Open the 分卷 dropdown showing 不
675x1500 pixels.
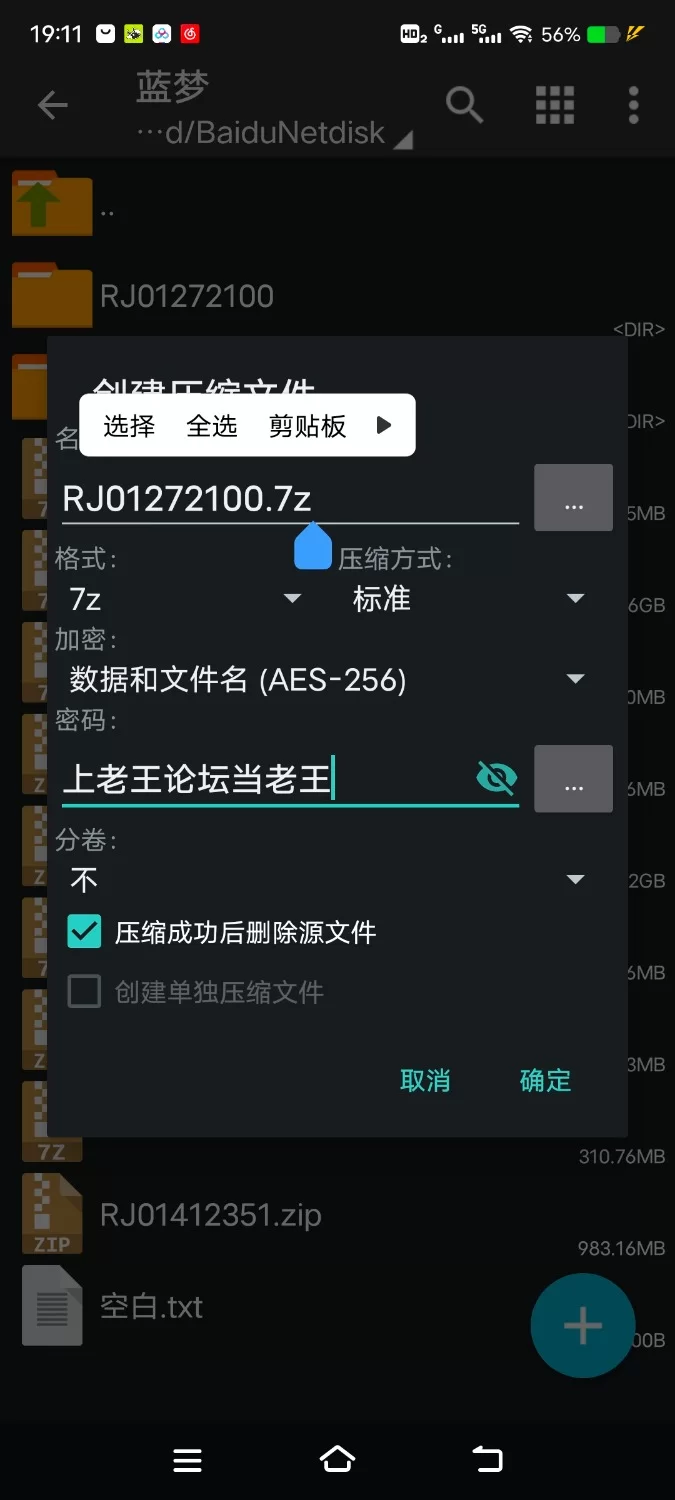point(325,880)
